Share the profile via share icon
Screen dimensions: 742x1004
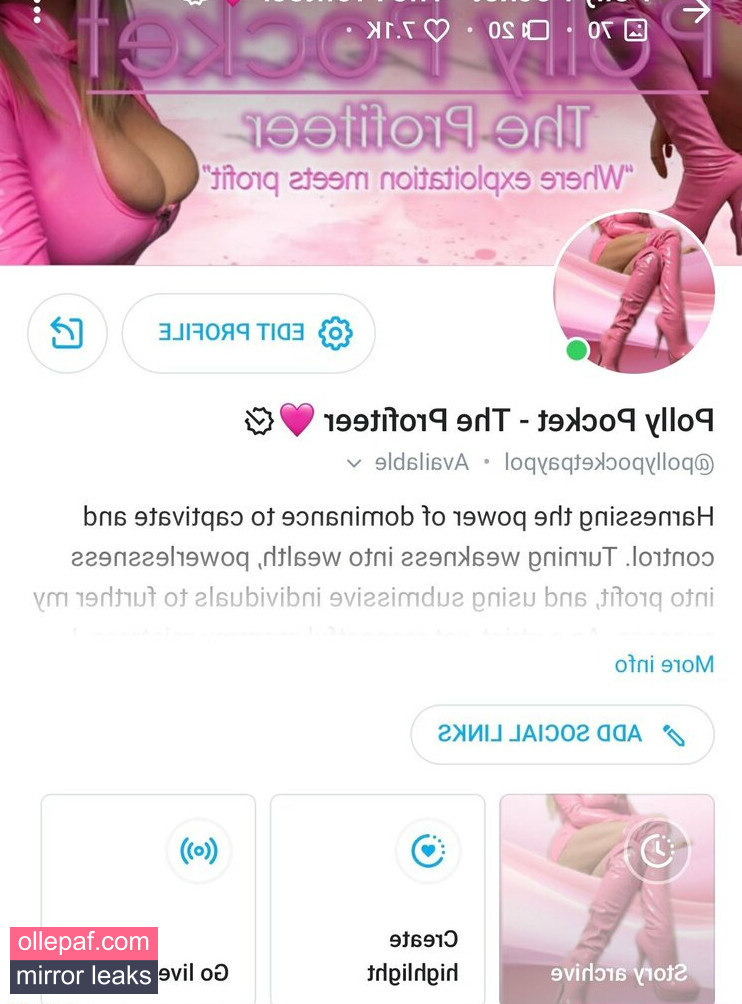pyautogui.click(x=67, y=333)
